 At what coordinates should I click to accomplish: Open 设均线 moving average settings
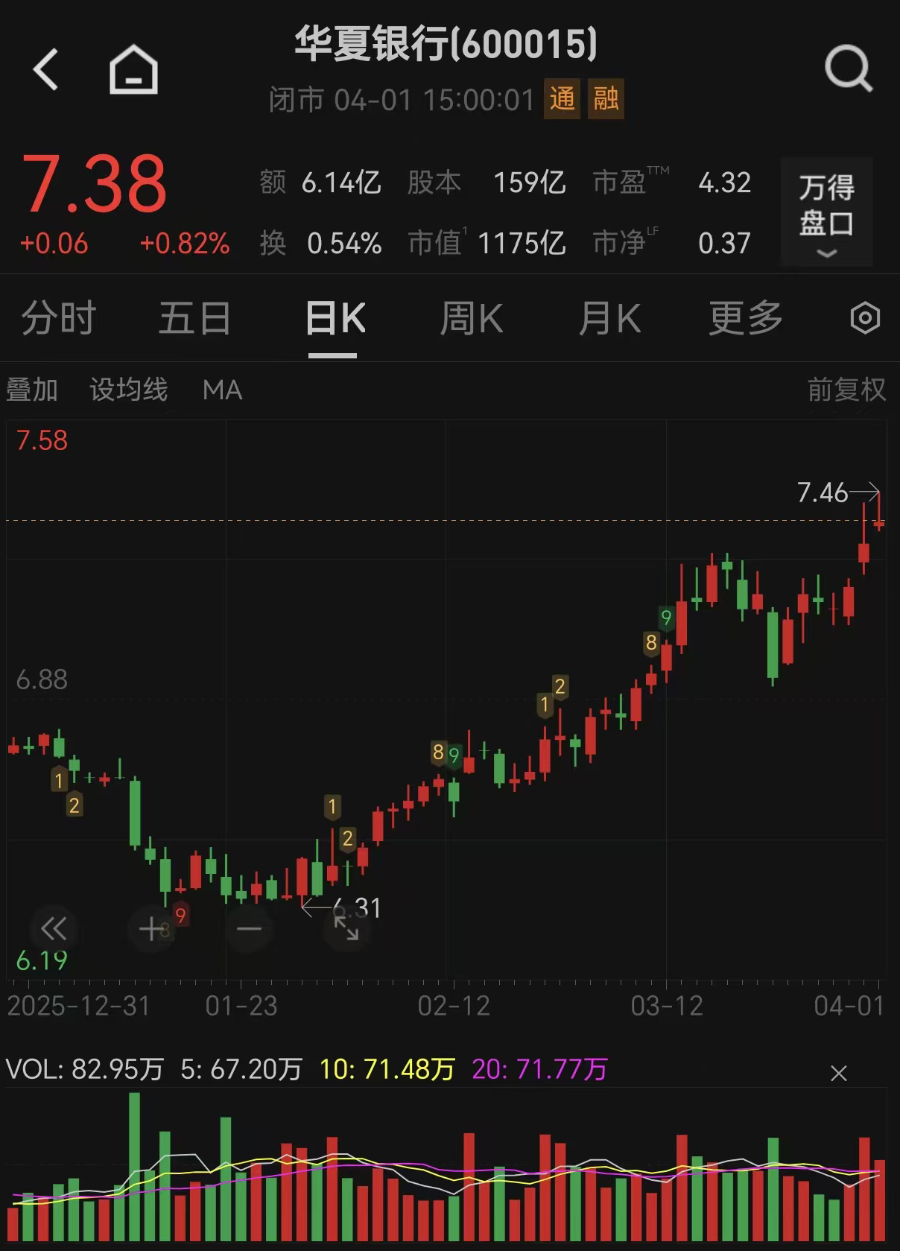pyautogui.click(x=129, y=390)
